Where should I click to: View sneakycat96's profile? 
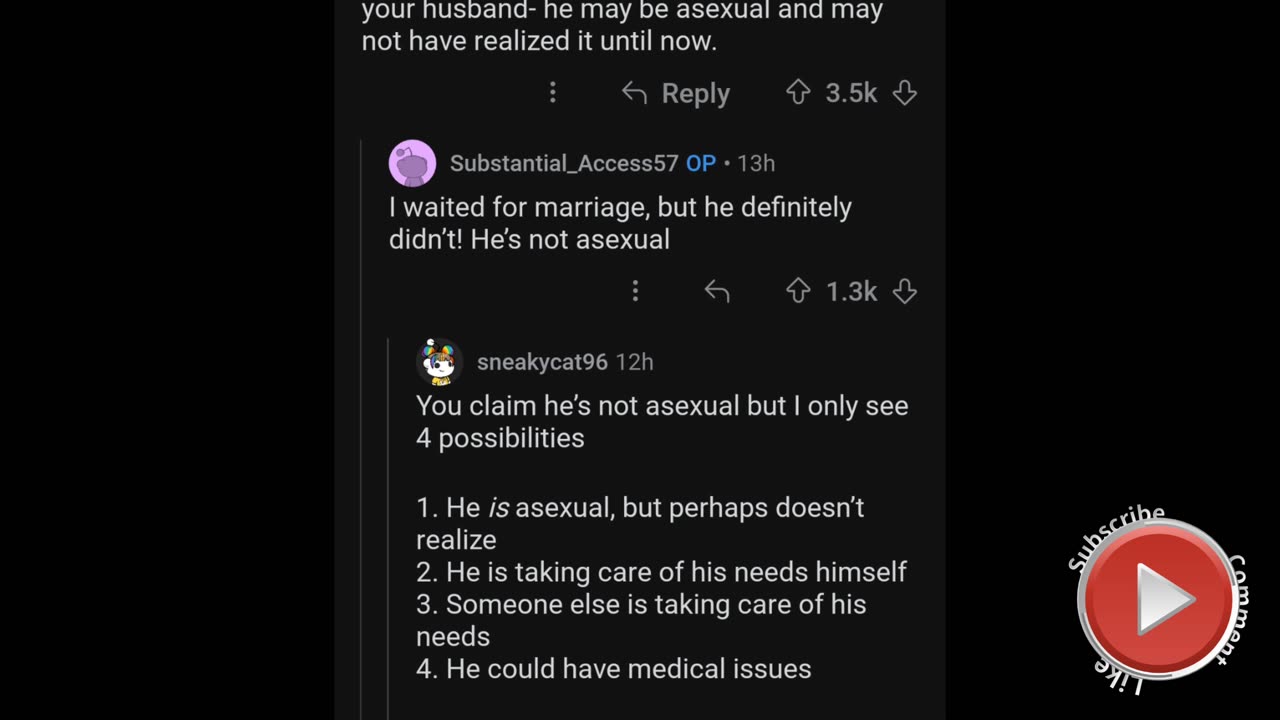541,362
